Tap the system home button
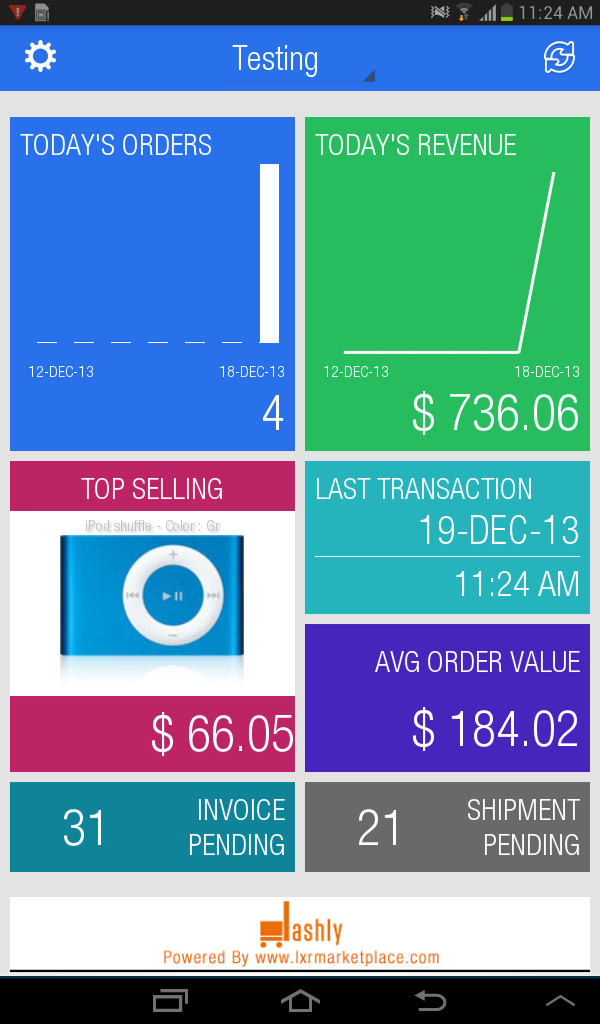Viewport: 600px width, 1024px height. point(300,1000)
